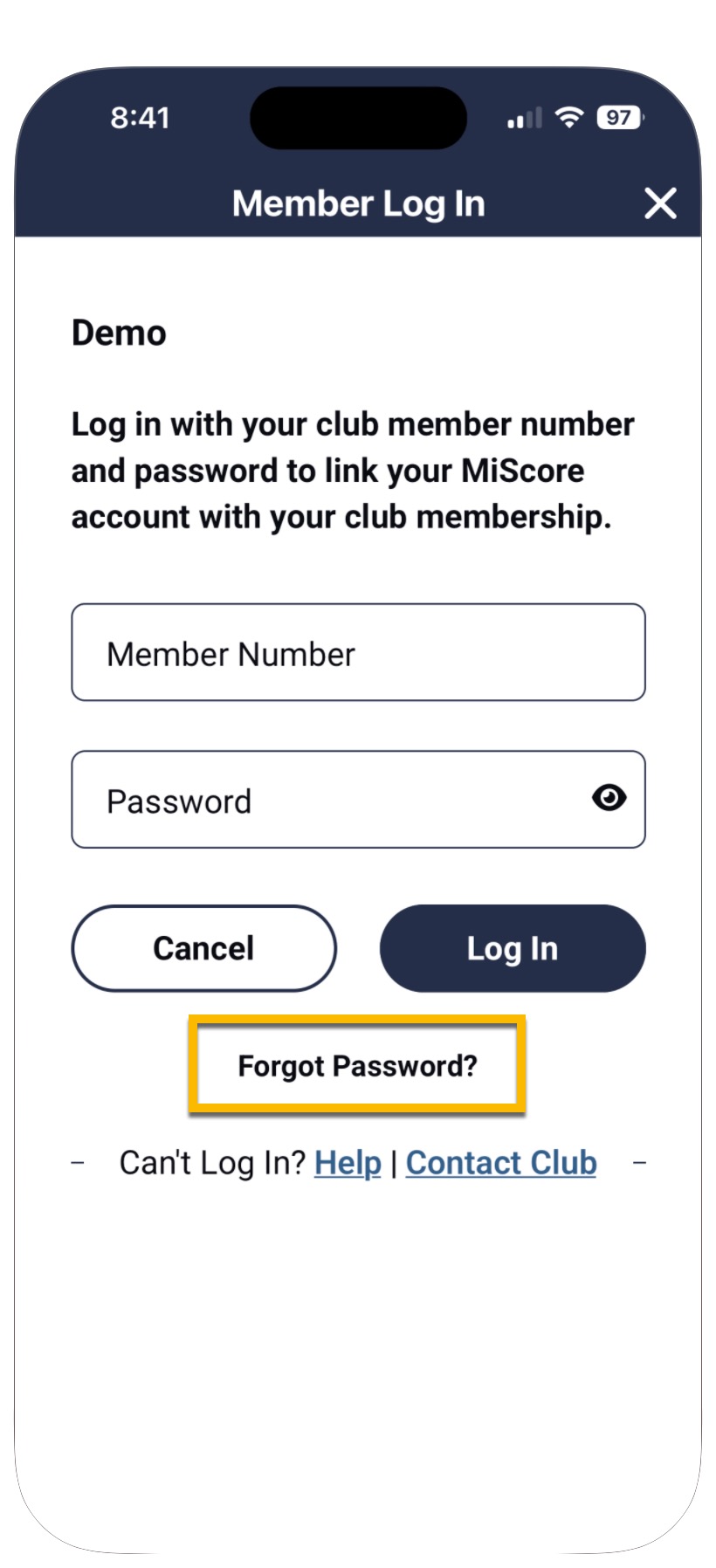This screenshot has width=716, height=1568.
Task: Open Forgot Password?
Action: click(357, 1065)
